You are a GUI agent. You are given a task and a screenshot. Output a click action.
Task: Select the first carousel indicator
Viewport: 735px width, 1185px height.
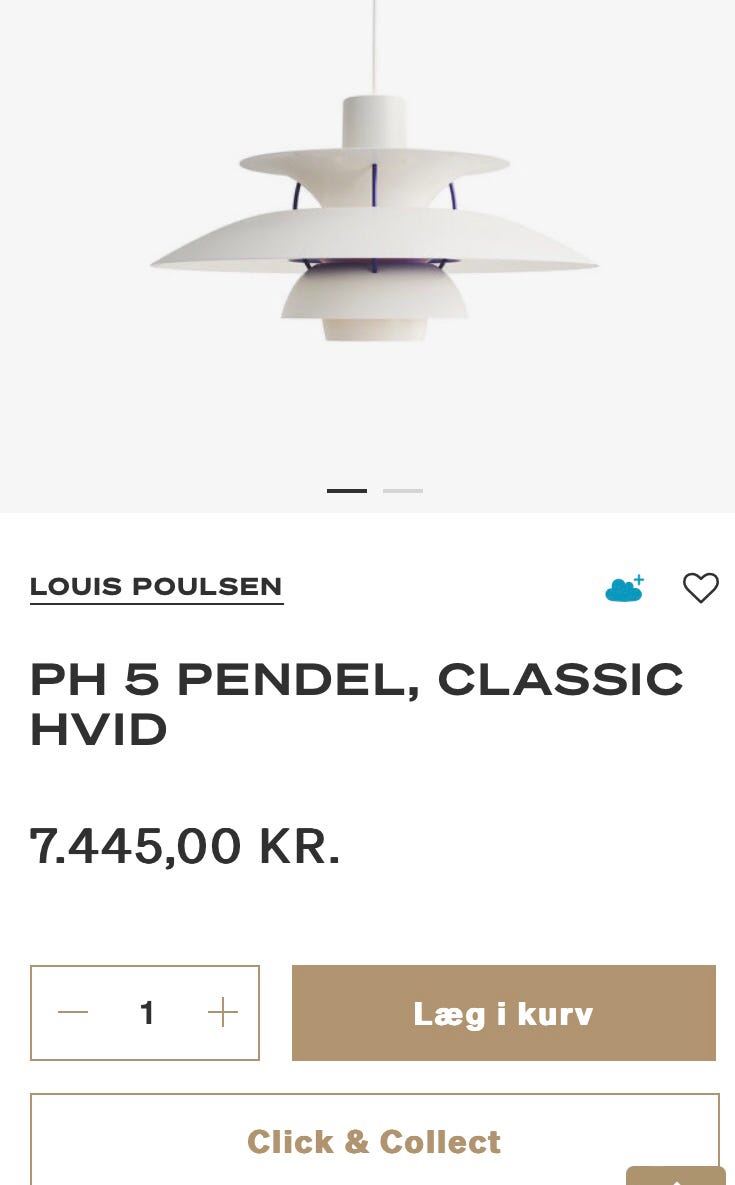347,491
